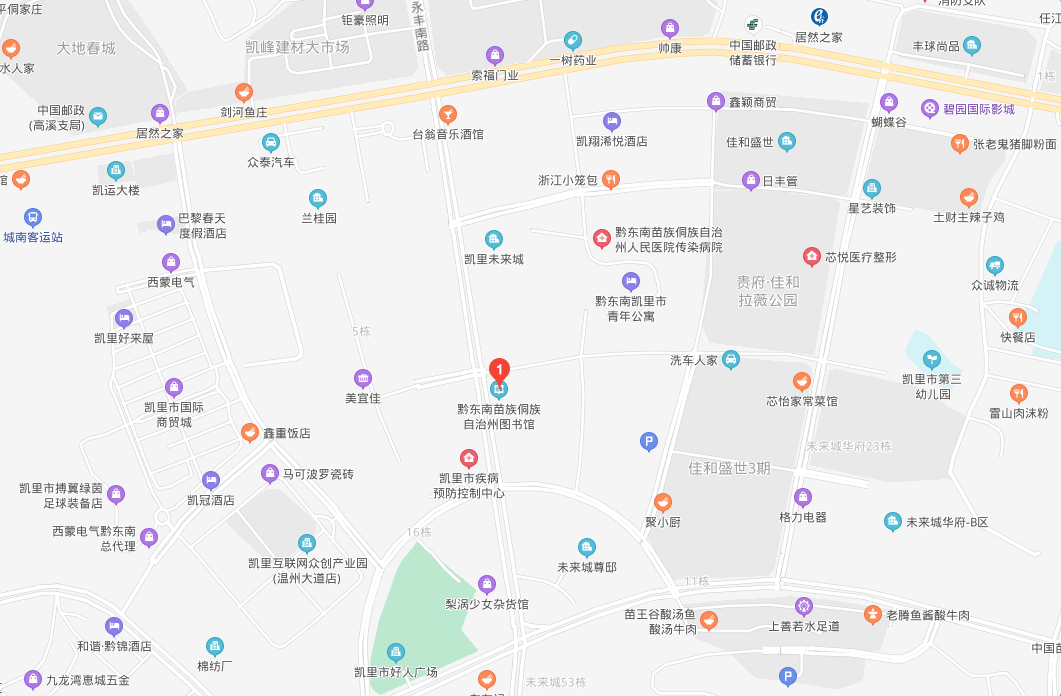Select the parking icon near 佳和盛世3期
This screenshot has height=696, width=1061.
[648, 441]
